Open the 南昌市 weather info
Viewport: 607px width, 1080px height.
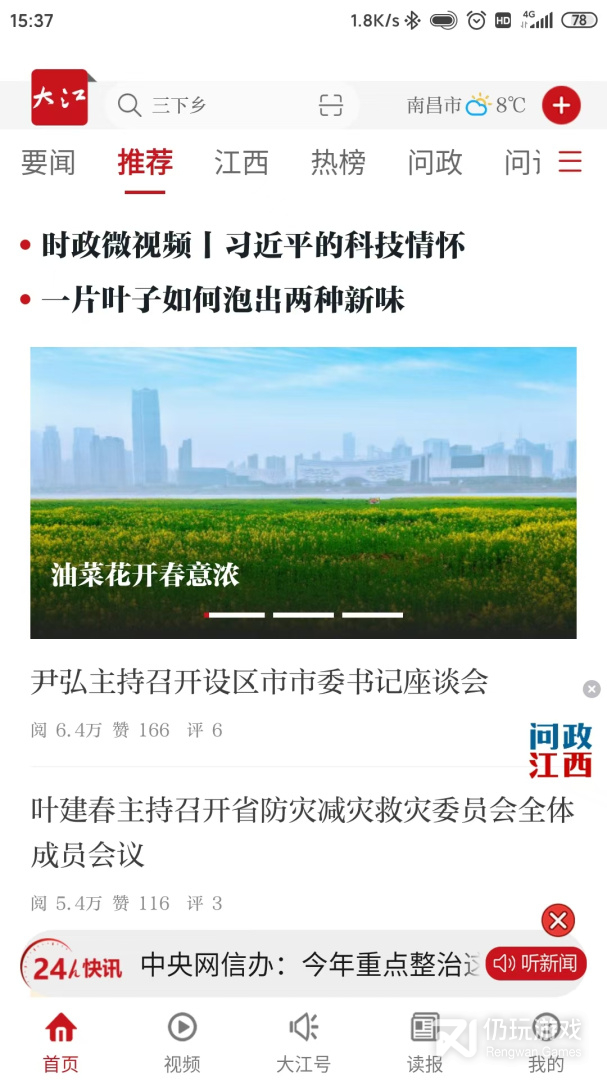click(465, 105)
